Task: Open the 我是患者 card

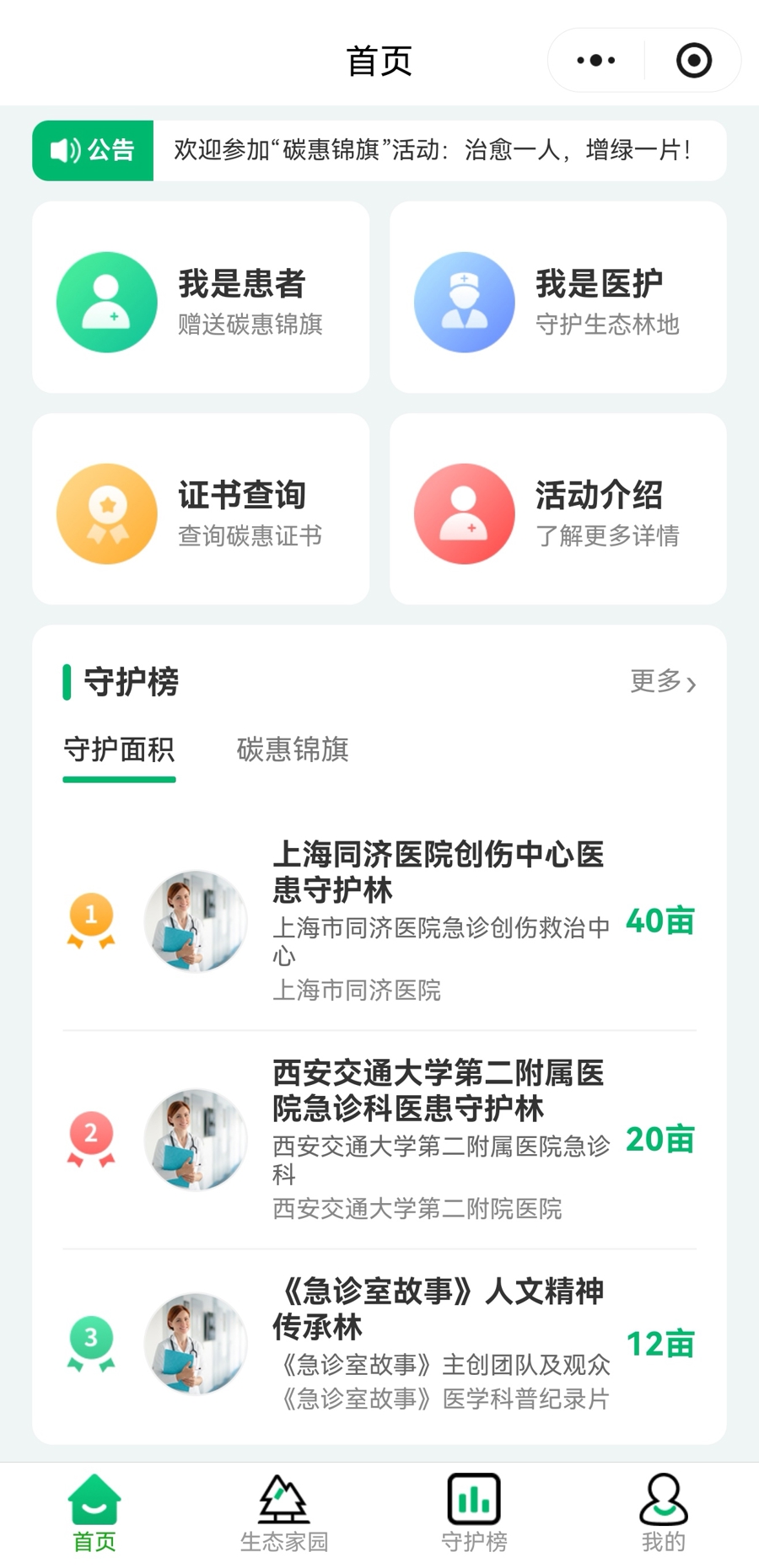Action: [201, 298]
